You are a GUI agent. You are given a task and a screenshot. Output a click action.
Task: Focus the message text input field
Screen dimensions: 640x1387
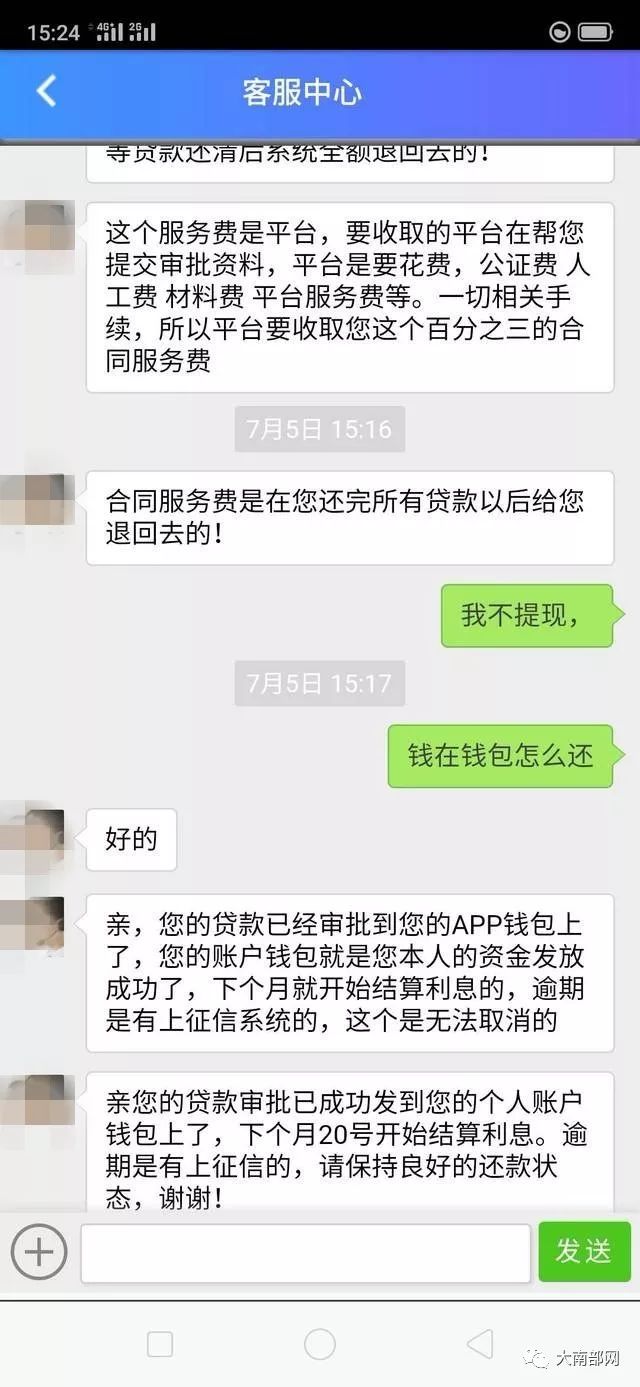[x=305, y=1252]
